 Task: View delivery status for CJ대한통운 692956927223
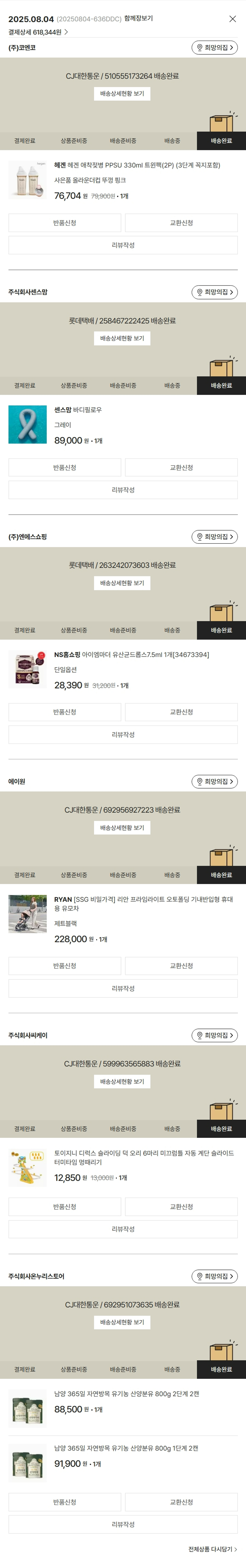pyautogui.click(x=122, y=828)
